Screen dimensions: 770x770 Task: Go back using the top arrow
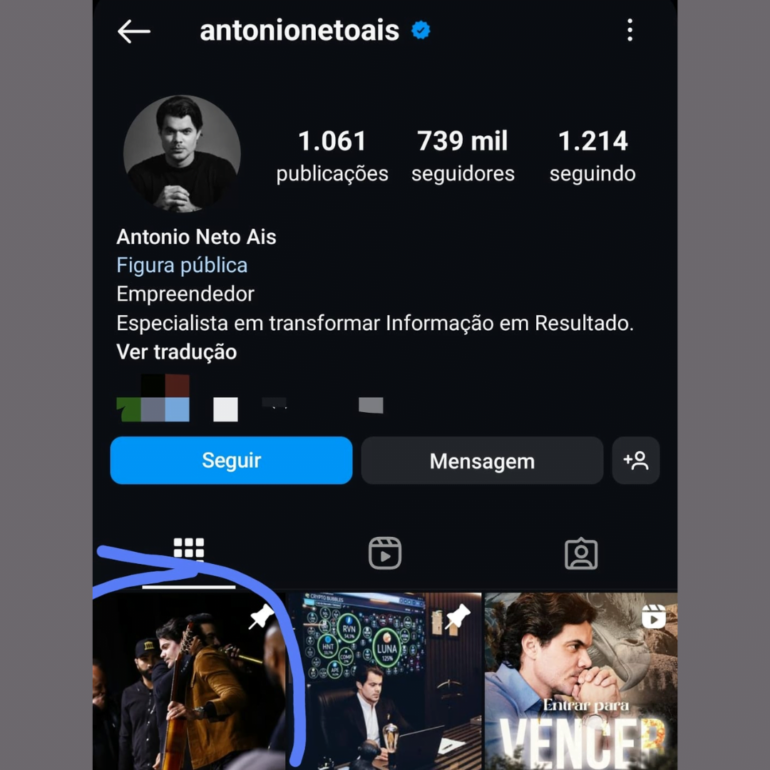click(x=134, y=31)
